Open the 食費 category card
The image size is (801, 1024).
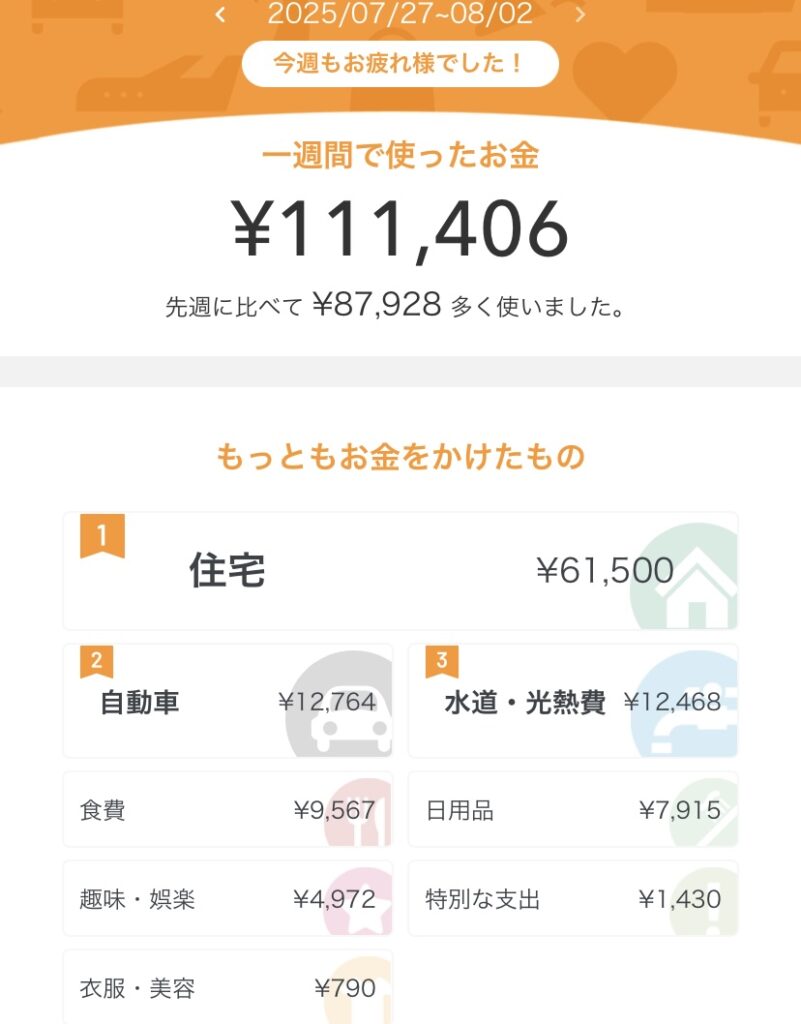(x=228, y=810)
